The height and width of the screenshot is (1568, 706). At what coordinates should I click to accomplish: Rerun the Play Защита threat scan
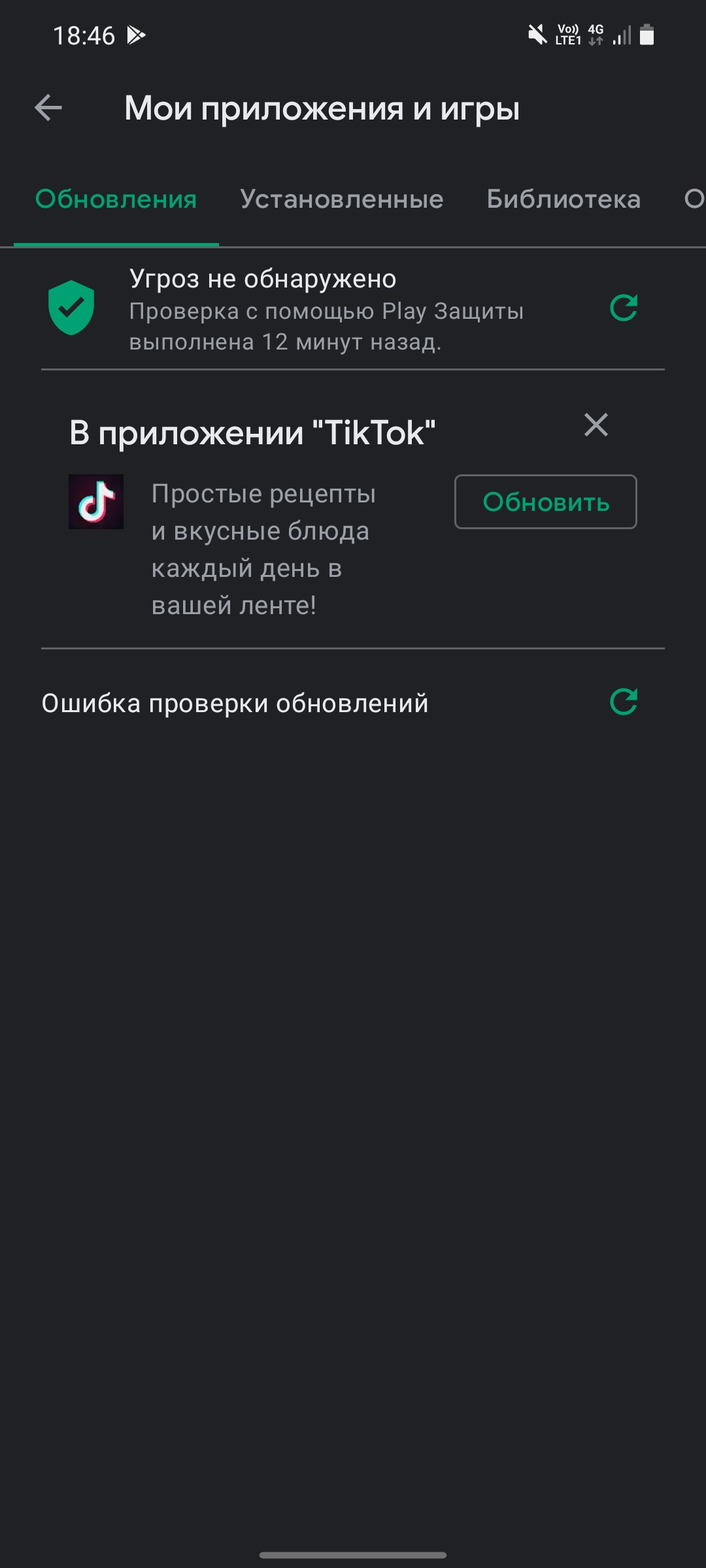click(x=624, y=308)
